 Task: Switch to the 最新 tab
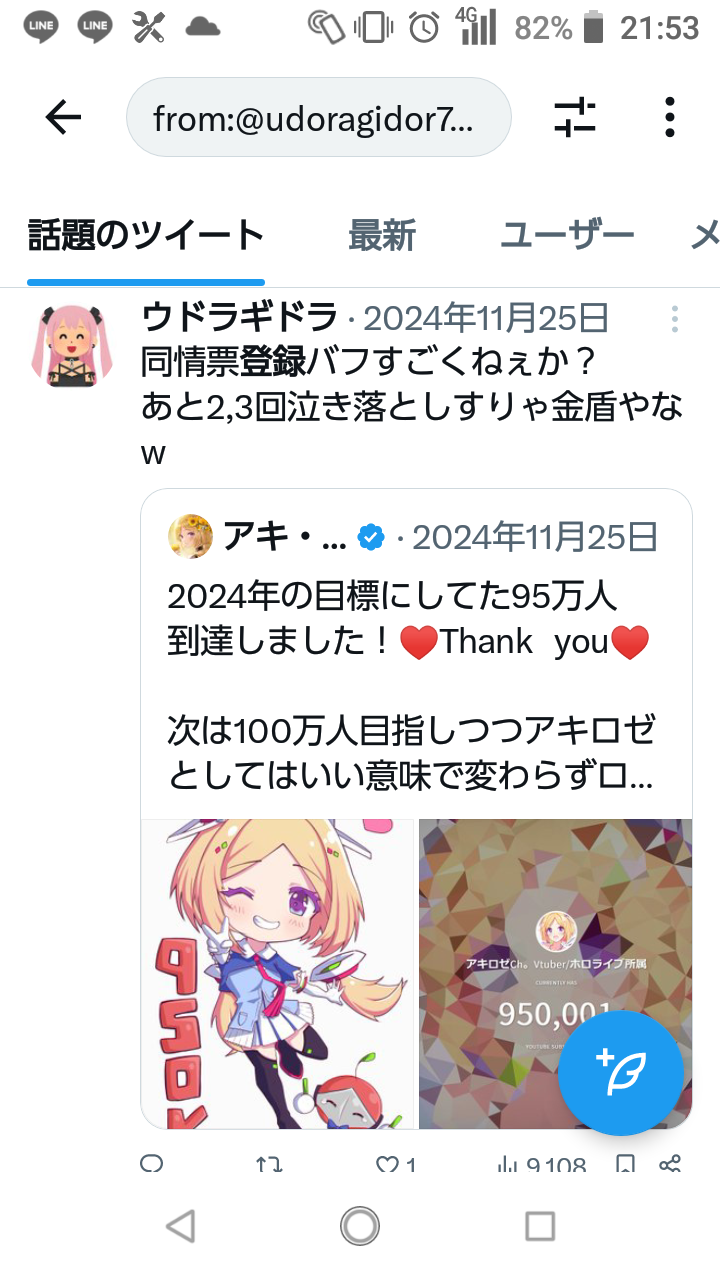(382, 236)
